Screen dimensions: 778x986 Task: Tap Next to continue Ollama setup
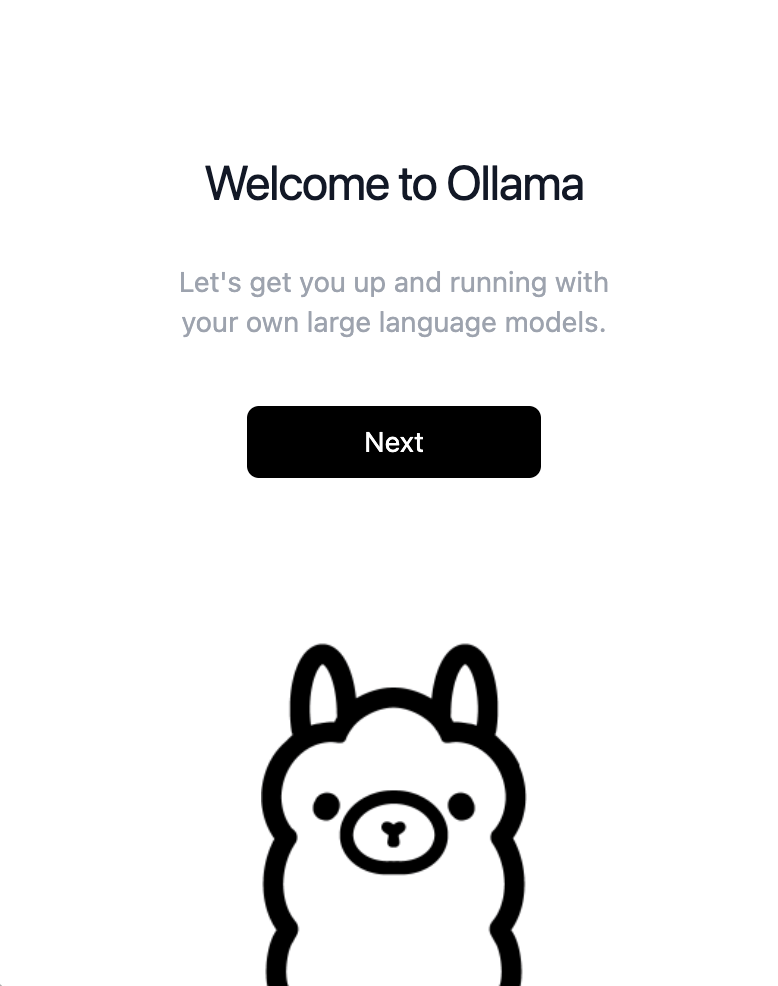coord(393,442)
